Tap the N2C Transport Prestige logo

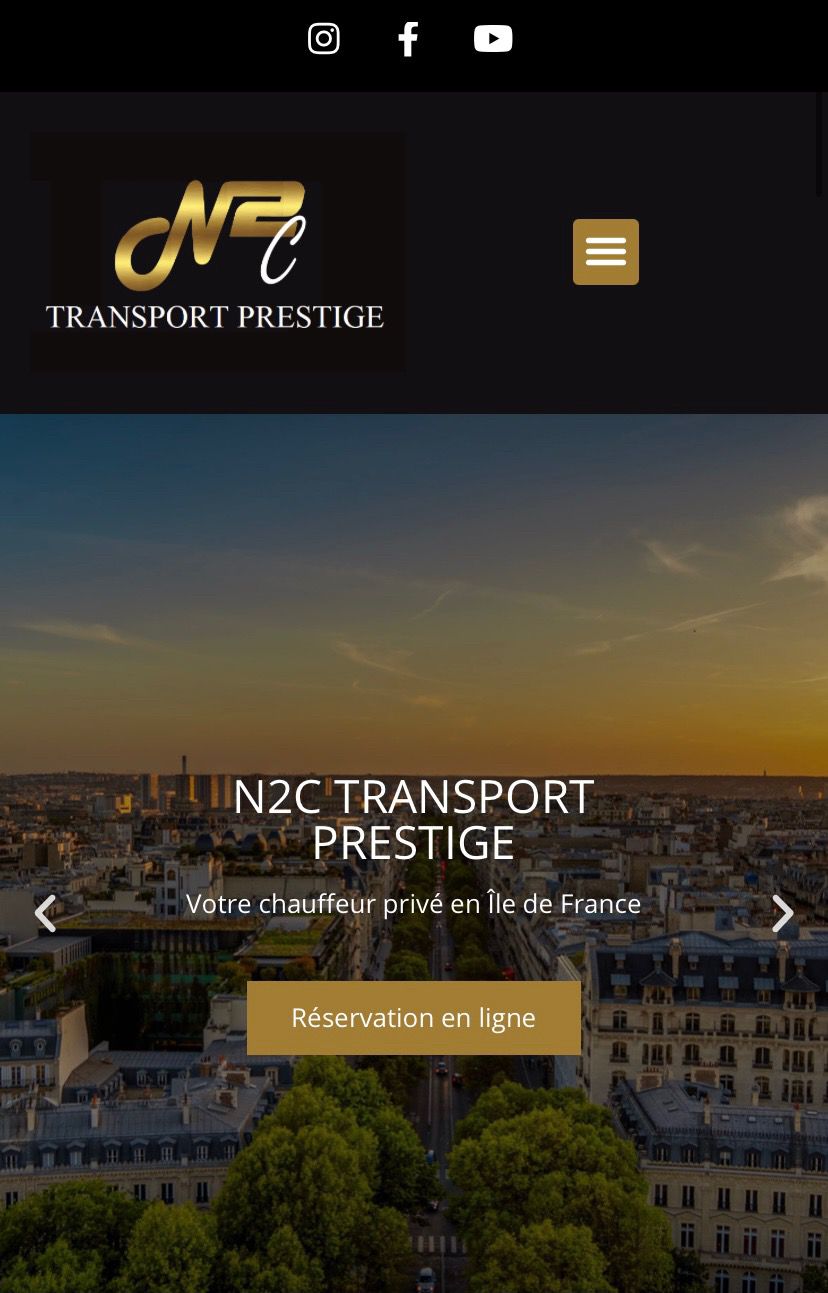coord(218,253)
